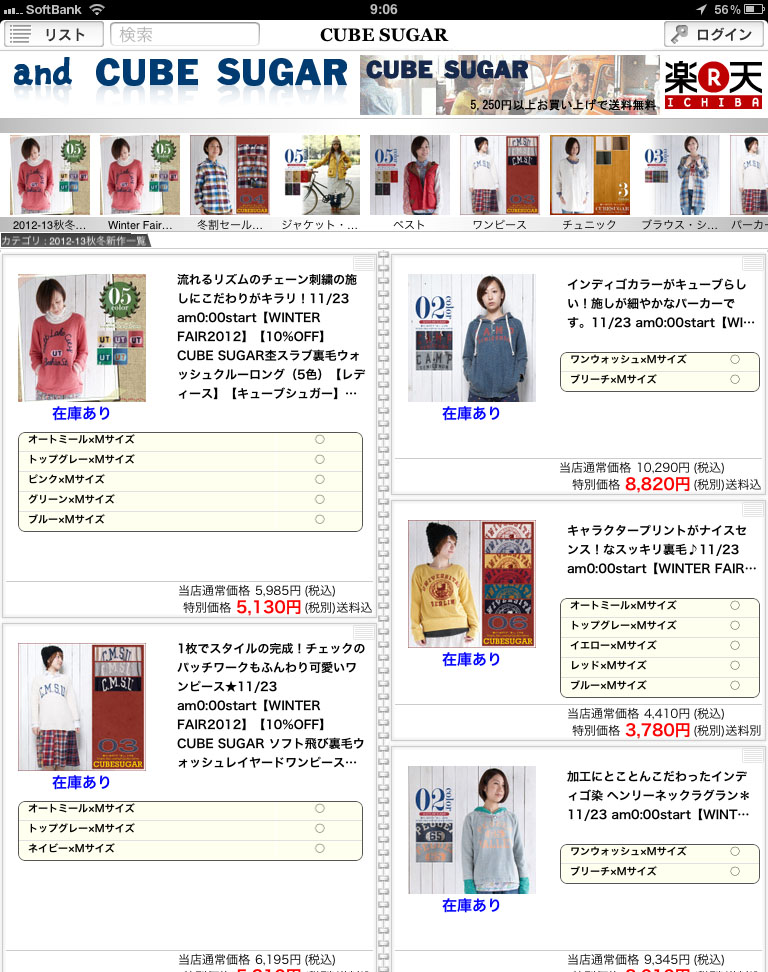Image resolution: width=768 pixels, height=972 pixels.
Task: Open the indigo henley neck raglan product
Action: pos(472,830)
